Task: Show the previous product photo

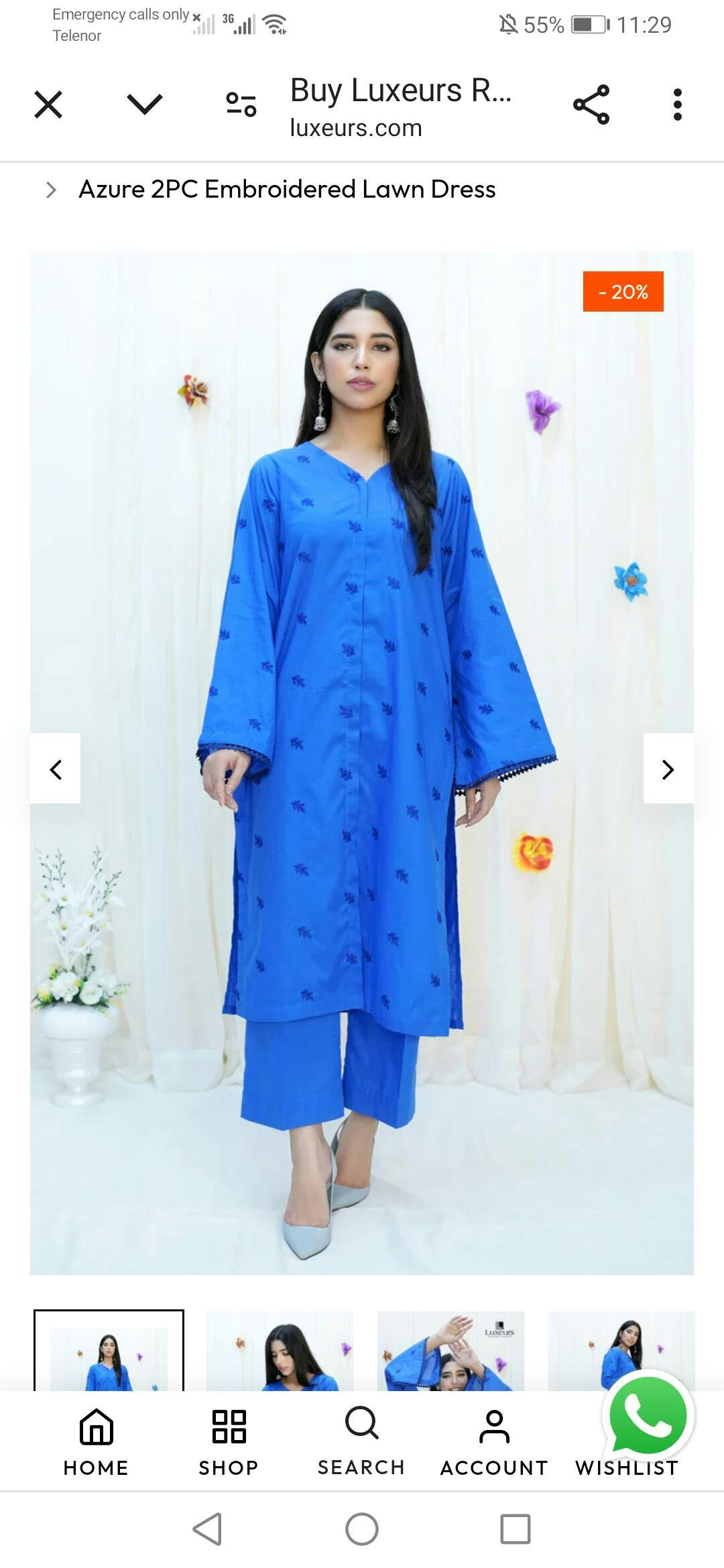Action: [x=56, y=769]
